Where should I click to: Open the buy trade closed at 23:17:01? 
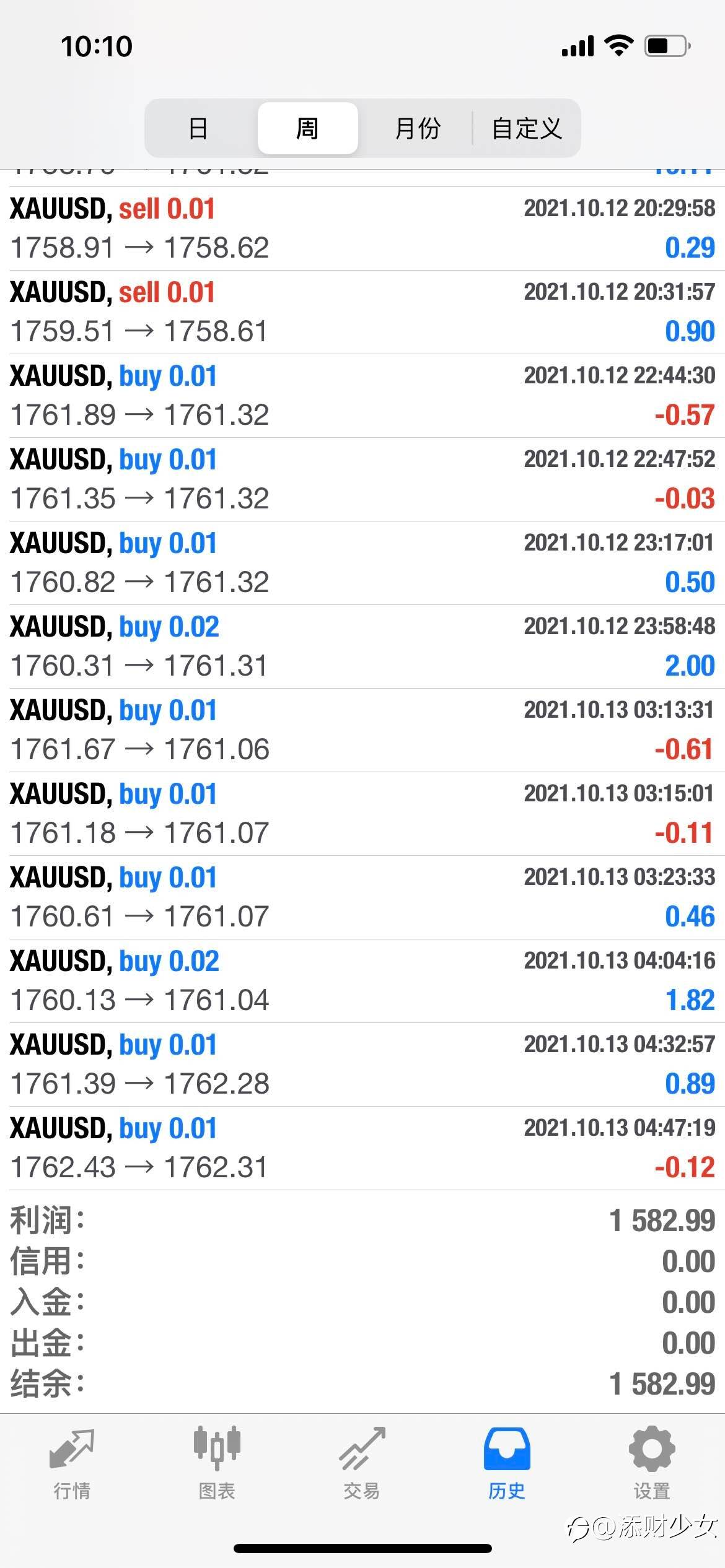tap(362, 563)
